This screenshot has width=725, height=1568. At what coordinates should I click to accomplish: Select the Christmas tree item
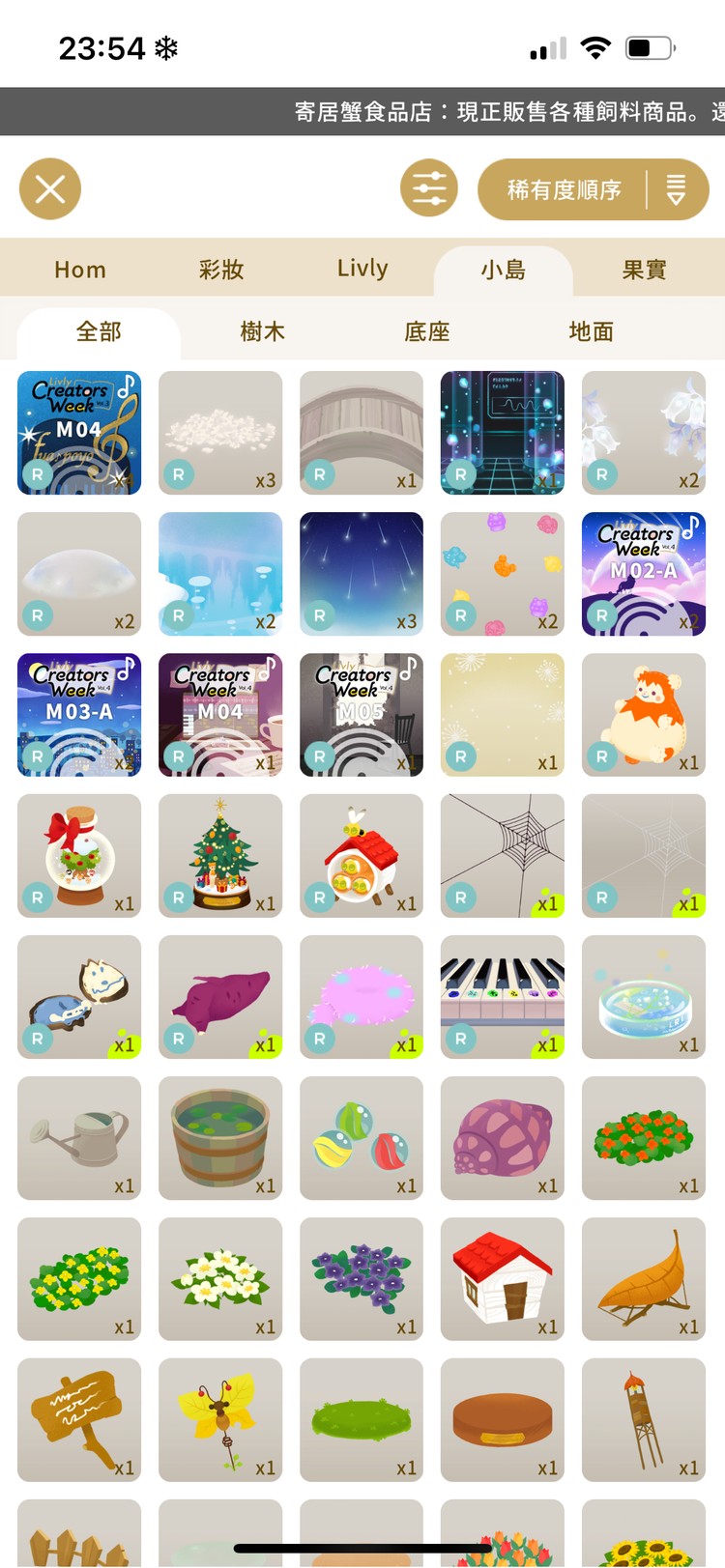click(220, 856)
